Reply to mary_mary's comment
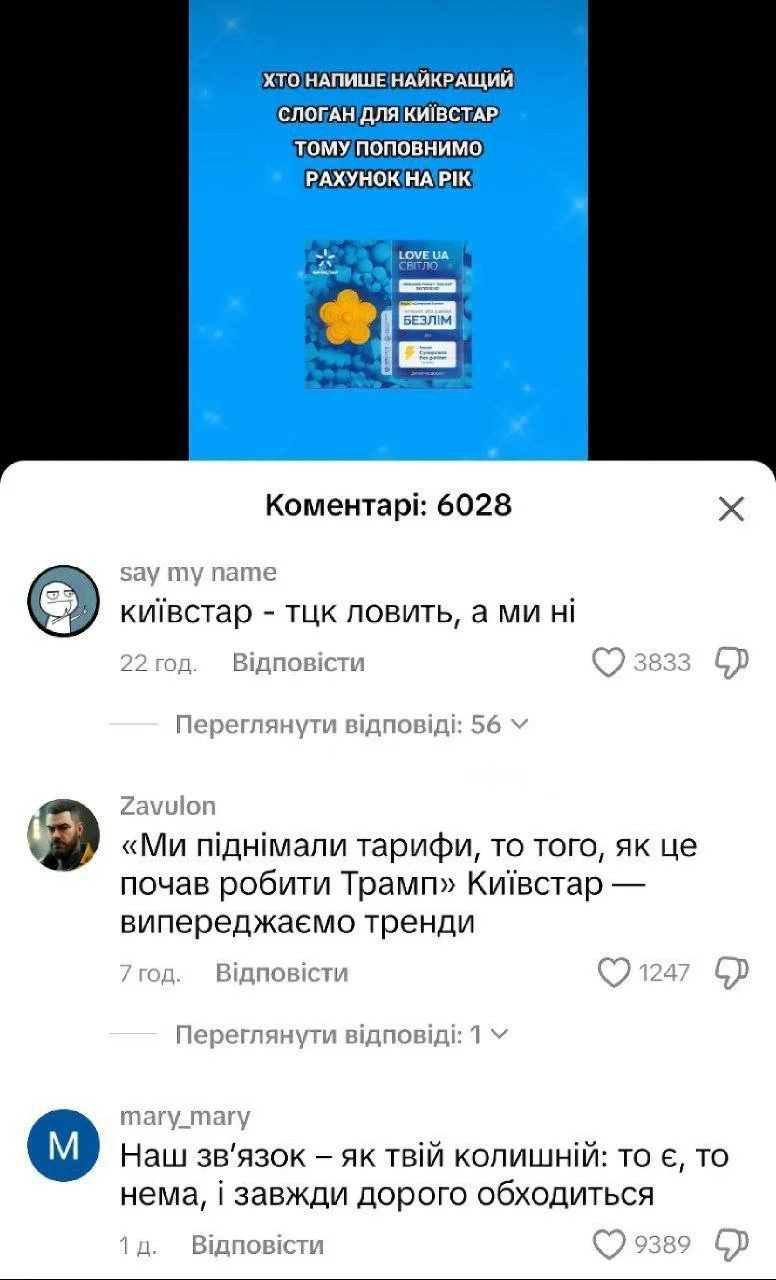 point(257,1245)
